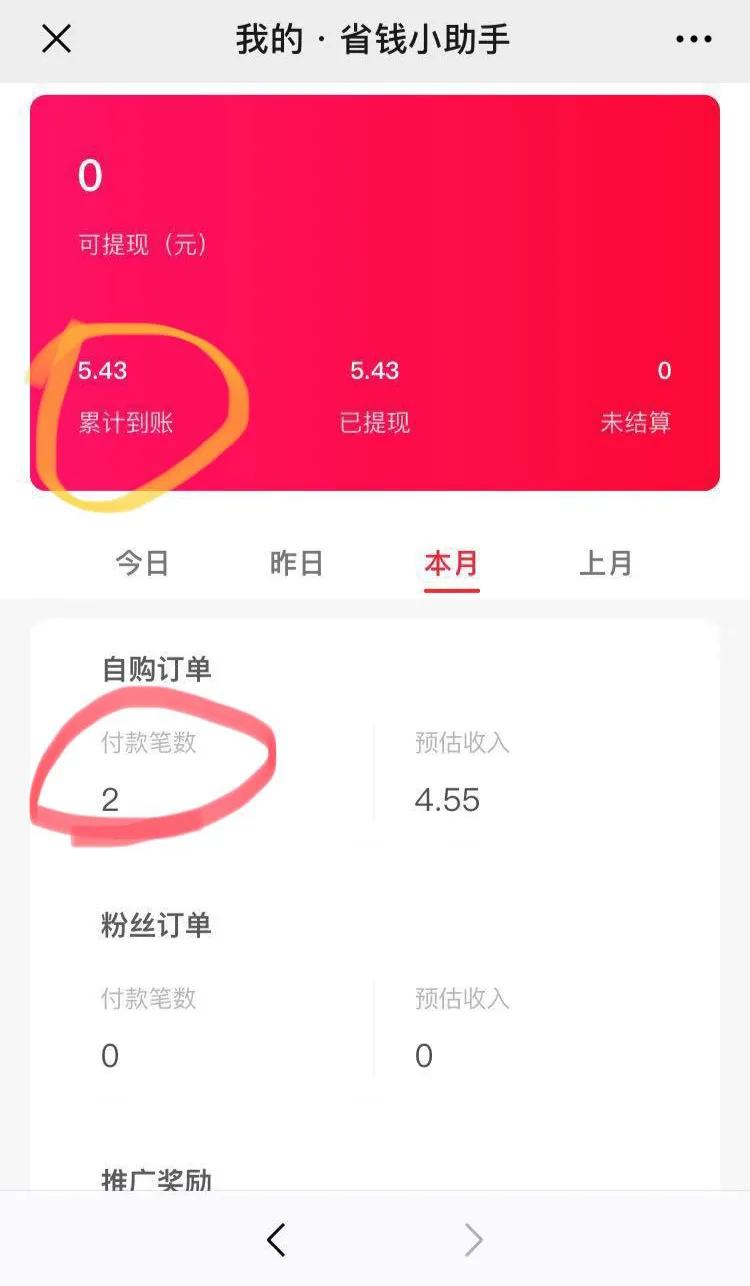This screenshot has height=1286, width=750.
Task: Tap the 未结算 value 0
Action: coord(664,370)
